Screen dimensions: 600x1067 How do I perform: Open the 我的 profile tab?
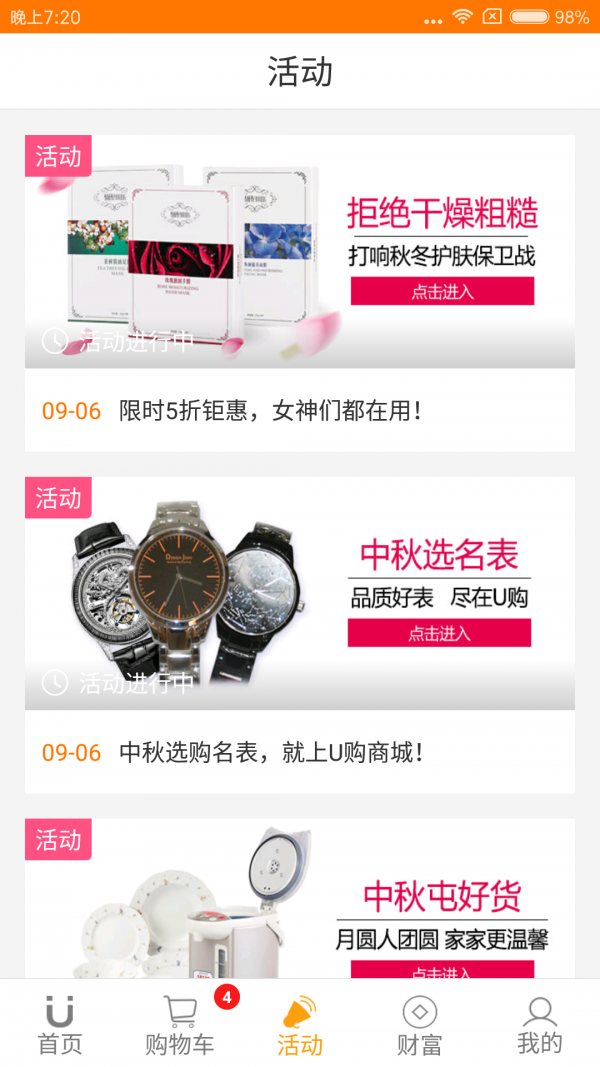click(x=540, y=1025)
